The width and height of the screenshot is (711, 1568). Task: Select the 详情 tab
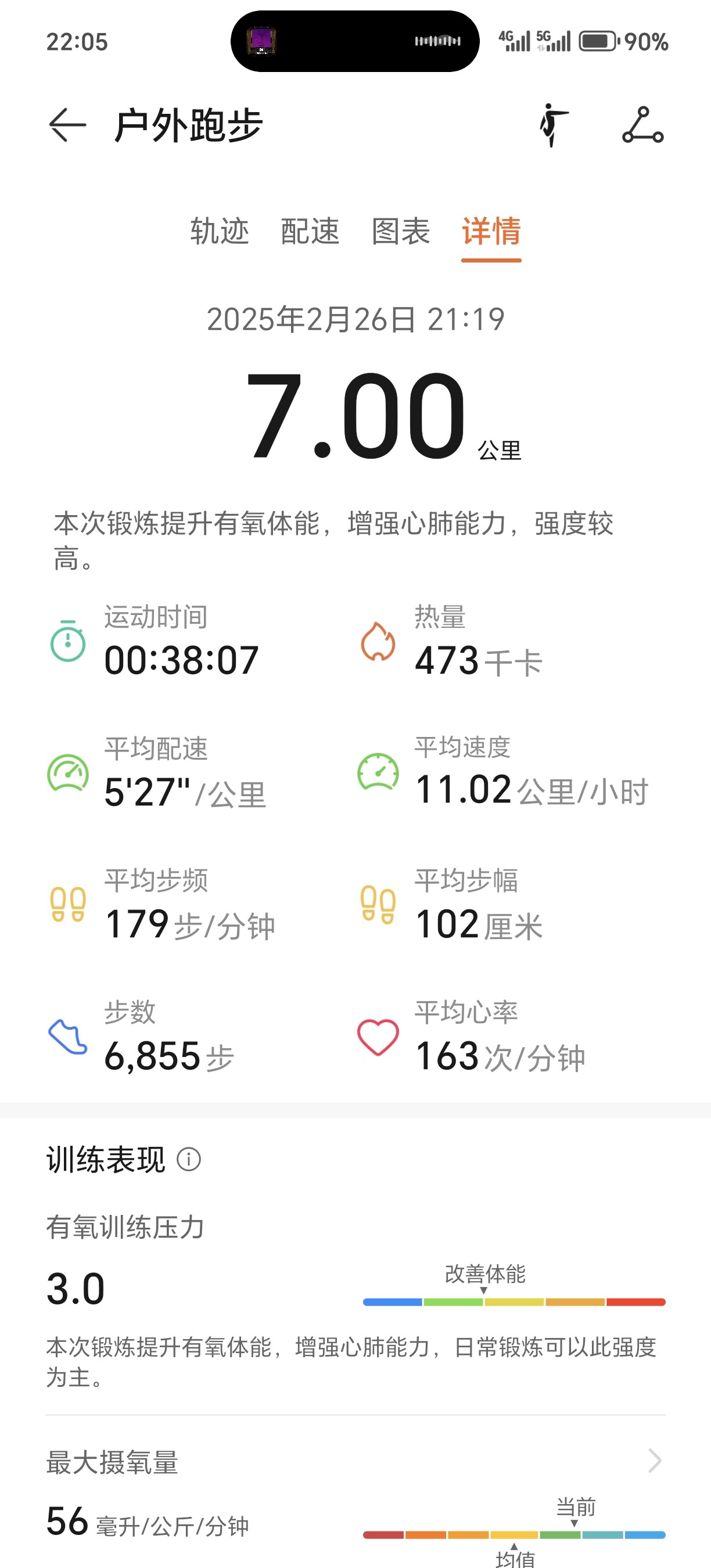pos(491,231)
